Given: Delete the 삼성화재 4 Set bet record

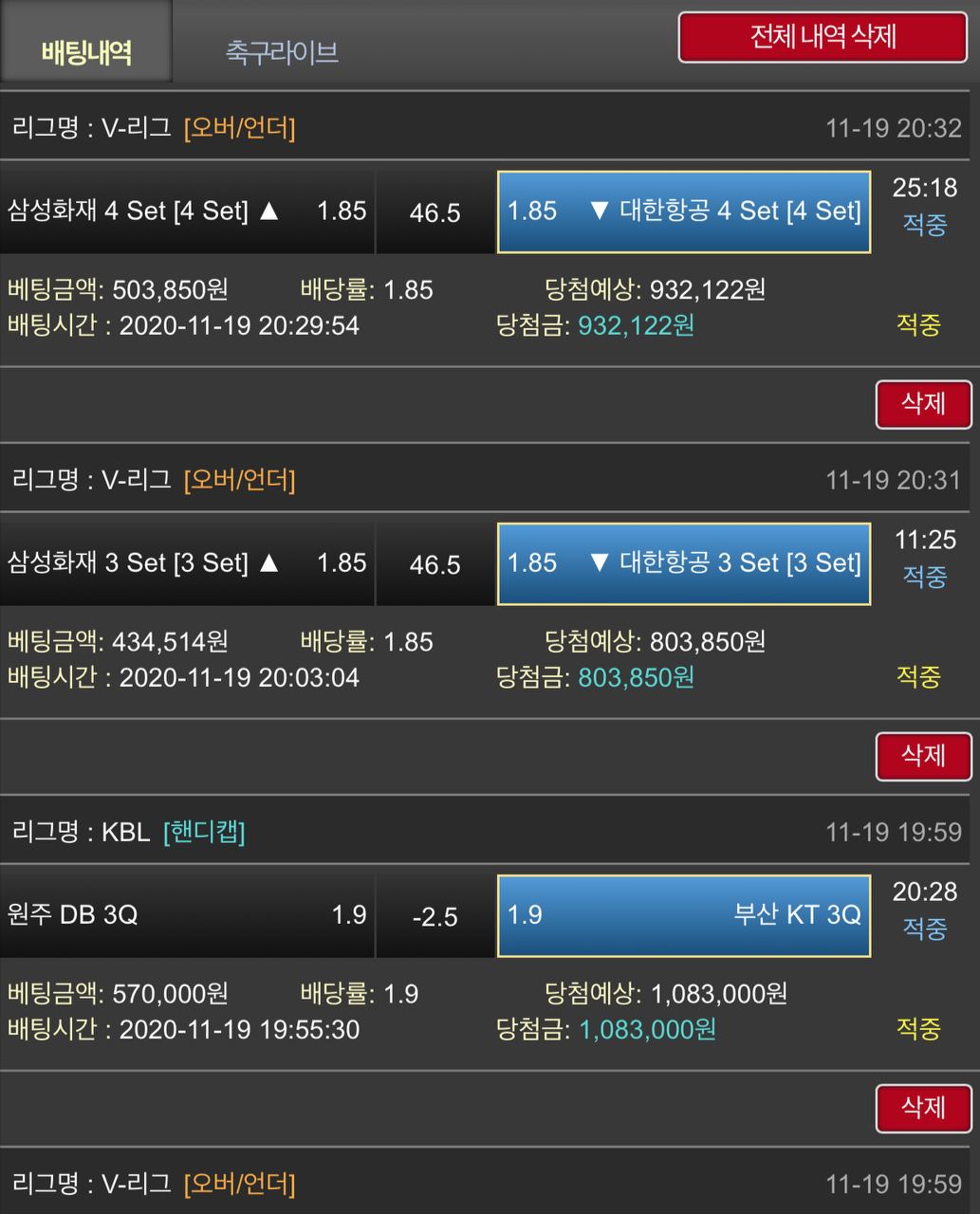Looking at the screenshot, I should click(923, 404).
